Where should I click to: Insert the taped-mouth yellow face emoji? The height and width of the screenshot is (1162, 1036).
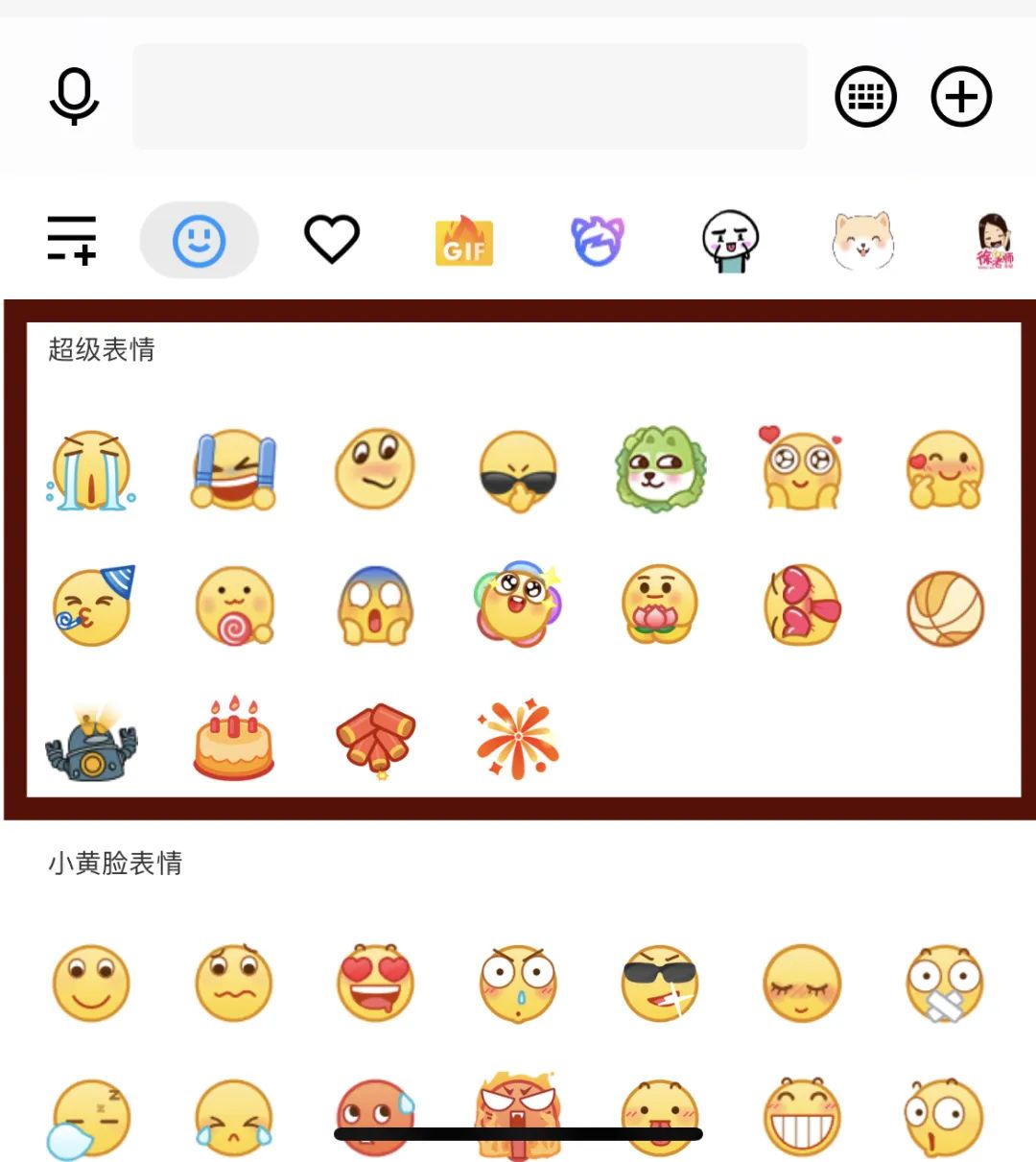click(x=945, y=983)
